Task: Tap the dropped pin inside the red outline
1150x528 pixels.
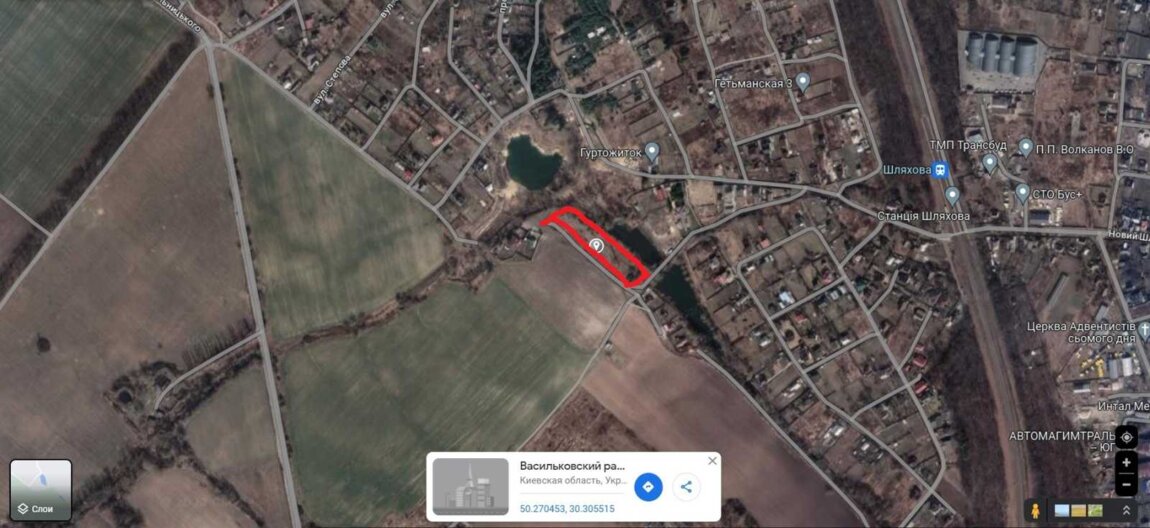Action: click(597, 245)
